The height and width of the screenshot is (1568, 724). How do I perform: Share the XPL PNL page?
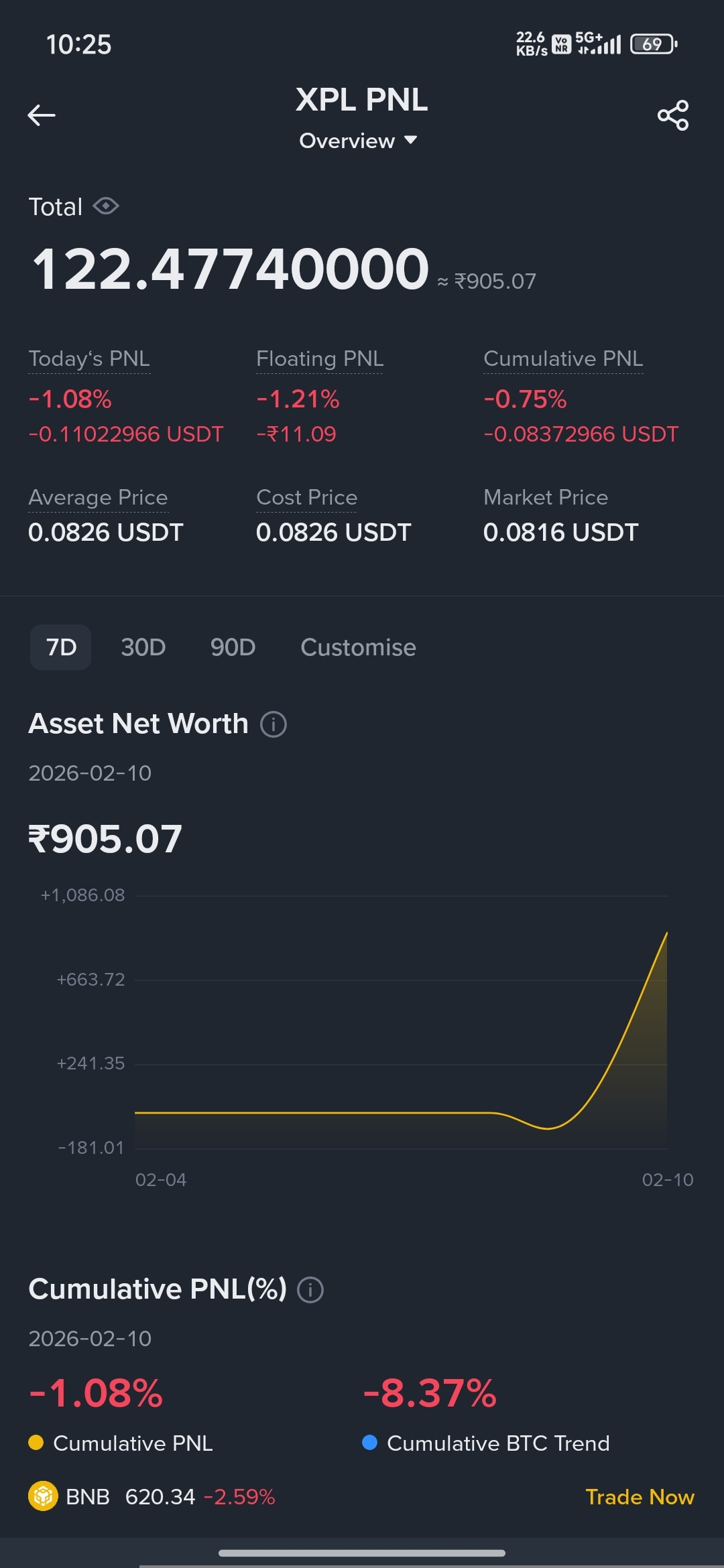[672, 115]
